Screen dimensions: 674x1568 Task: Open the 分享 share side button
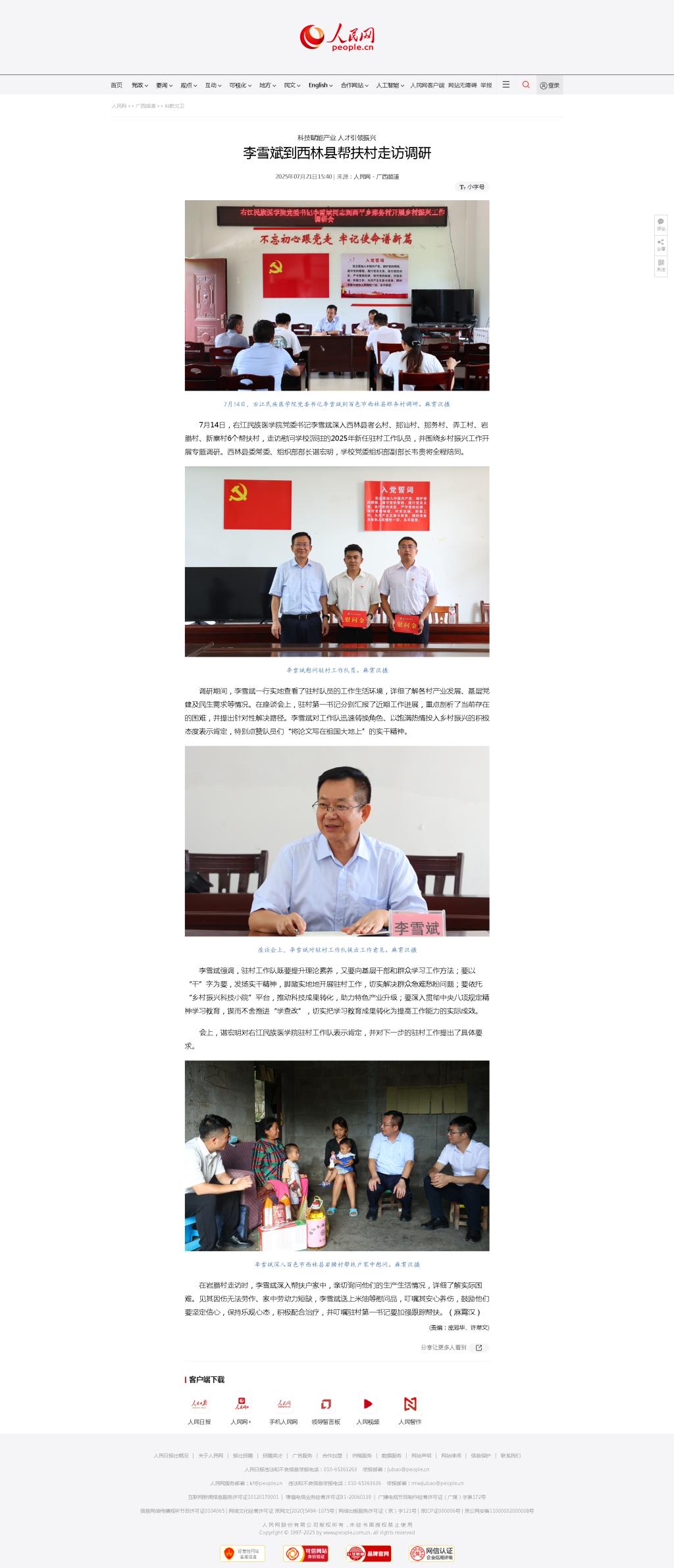tap(661, 245)
